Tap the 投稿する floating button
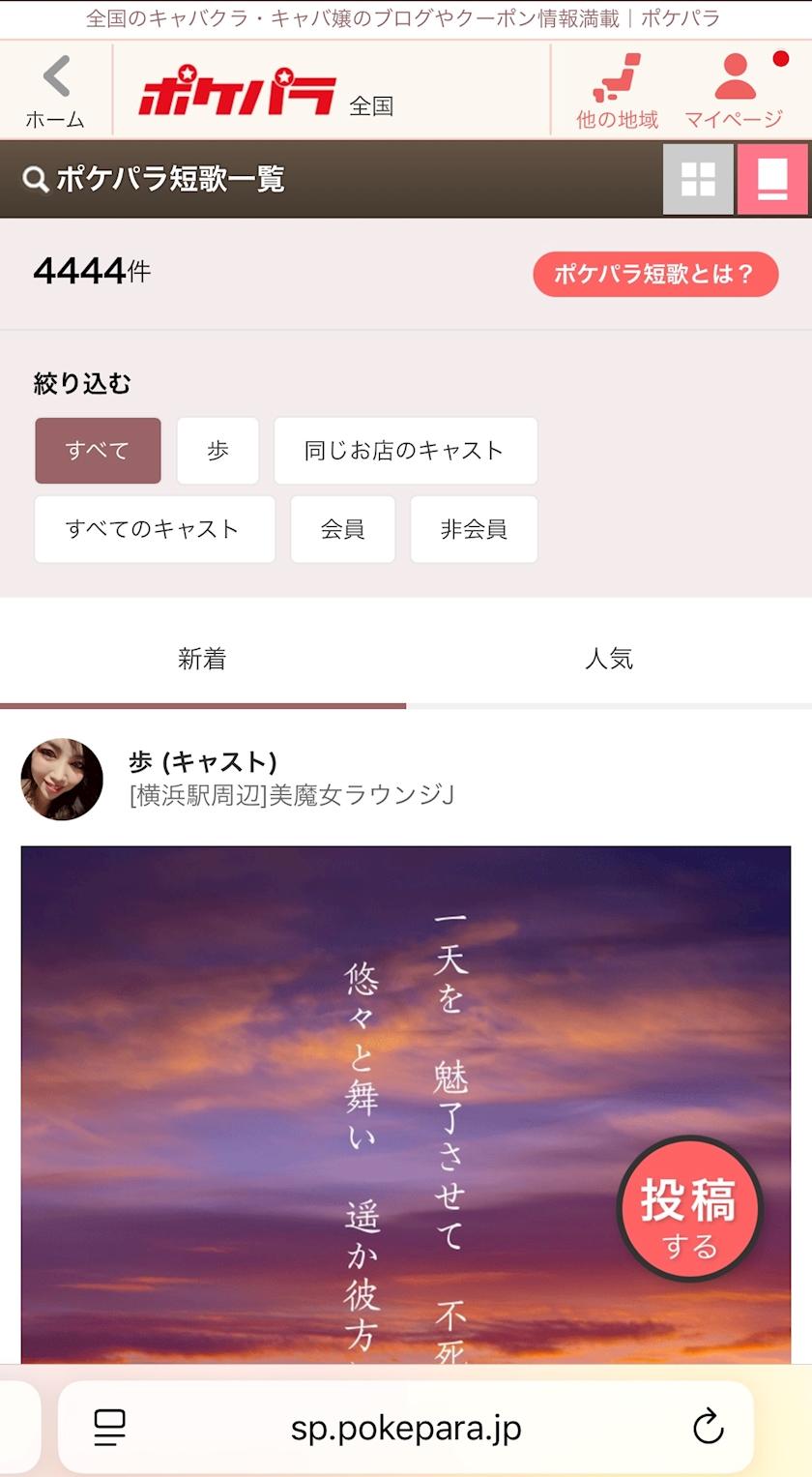This screenshot has width=812, height=1477. click(x=690, y=1209)
